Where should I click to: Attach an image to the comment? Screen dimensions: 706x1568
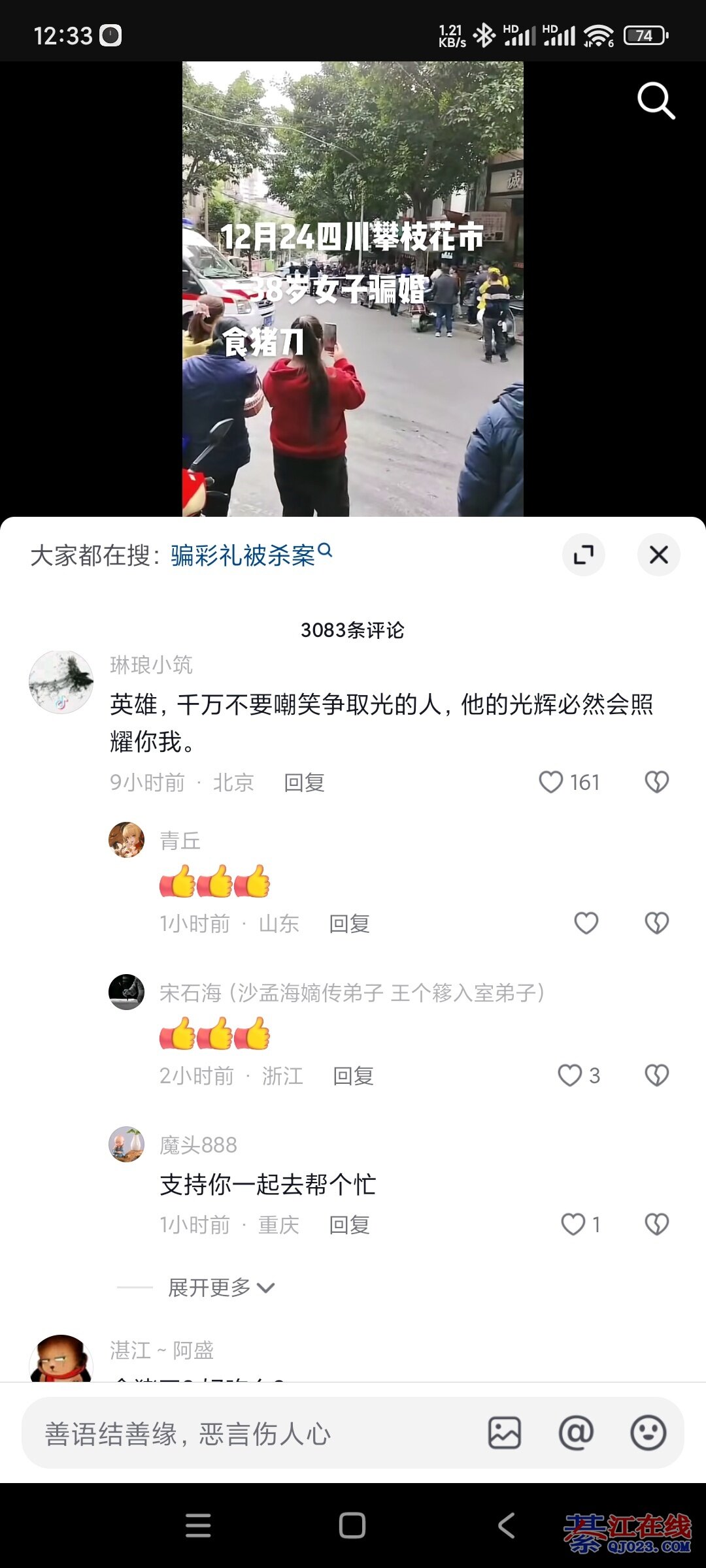505,1433
